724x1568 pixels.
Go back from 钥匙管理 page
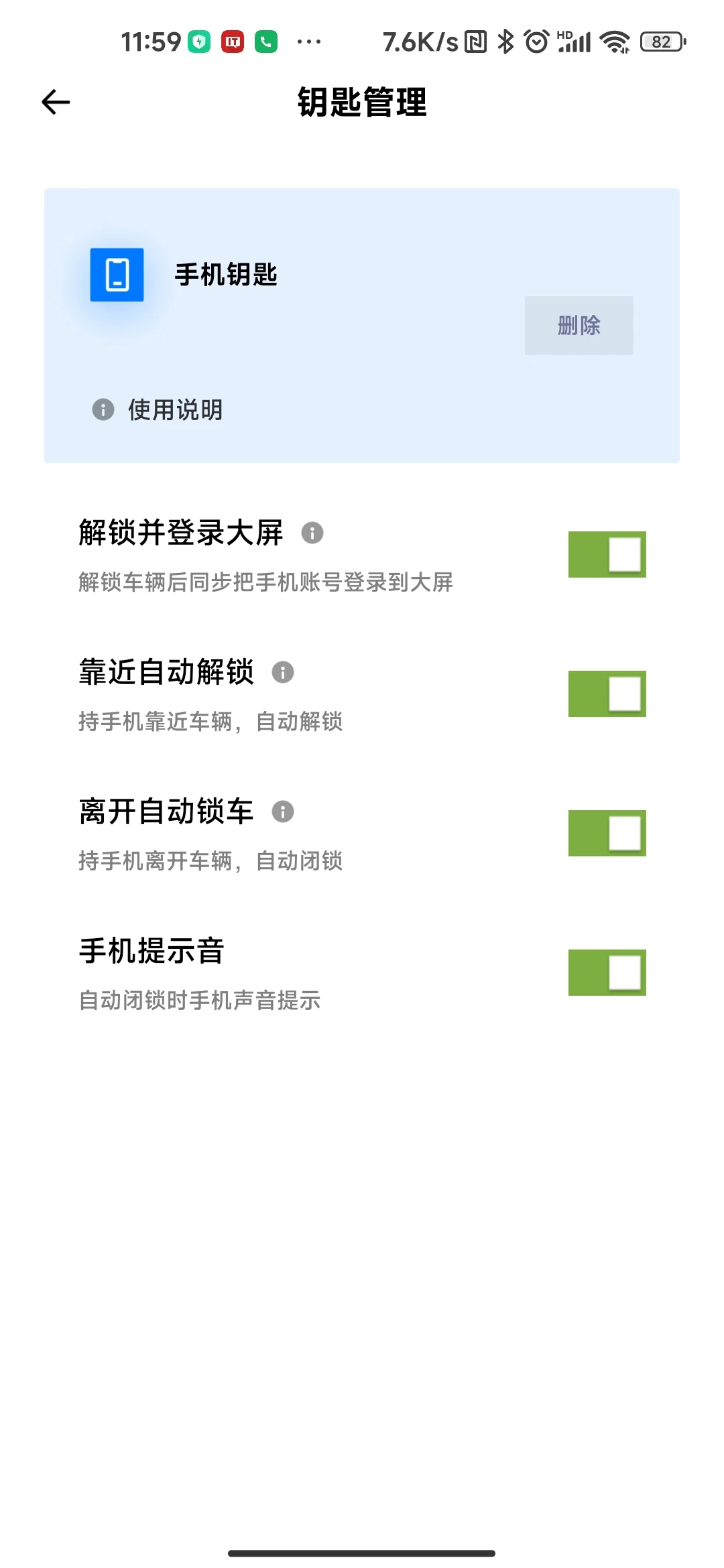click(x=56, y=102)
